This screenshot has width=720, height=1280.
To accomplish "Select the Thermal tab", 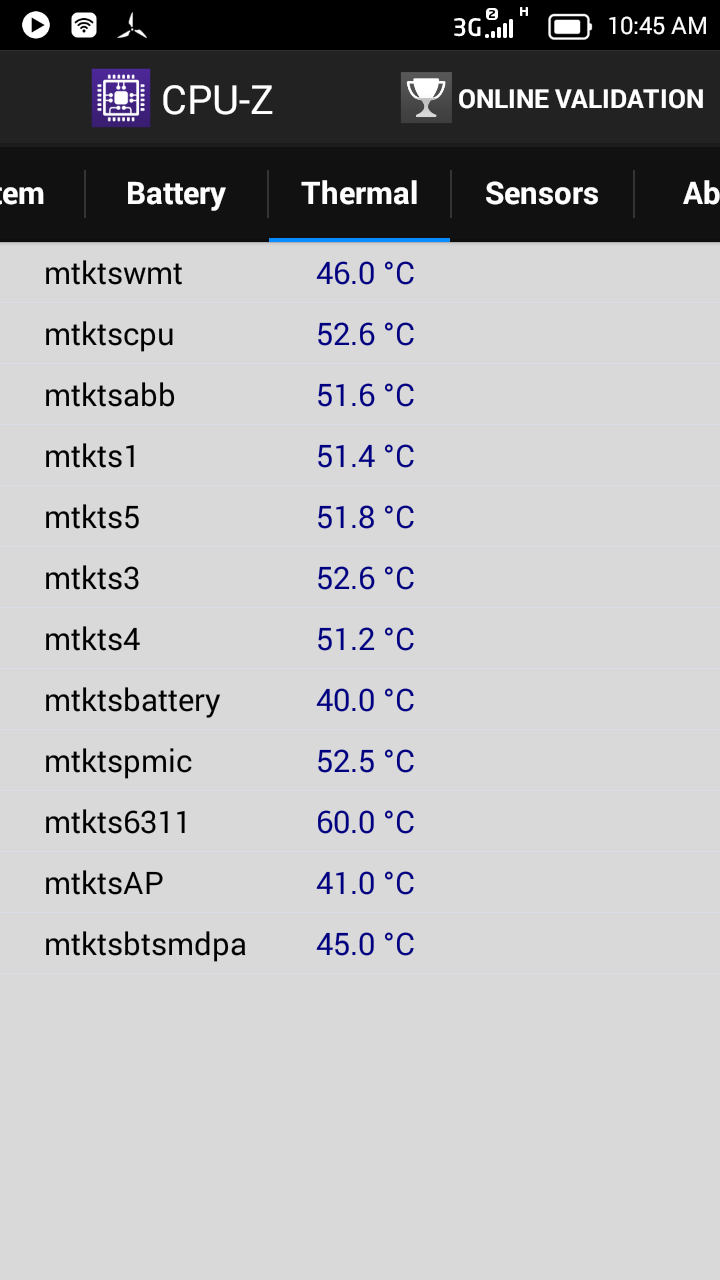I will click(x=359, y=193).
